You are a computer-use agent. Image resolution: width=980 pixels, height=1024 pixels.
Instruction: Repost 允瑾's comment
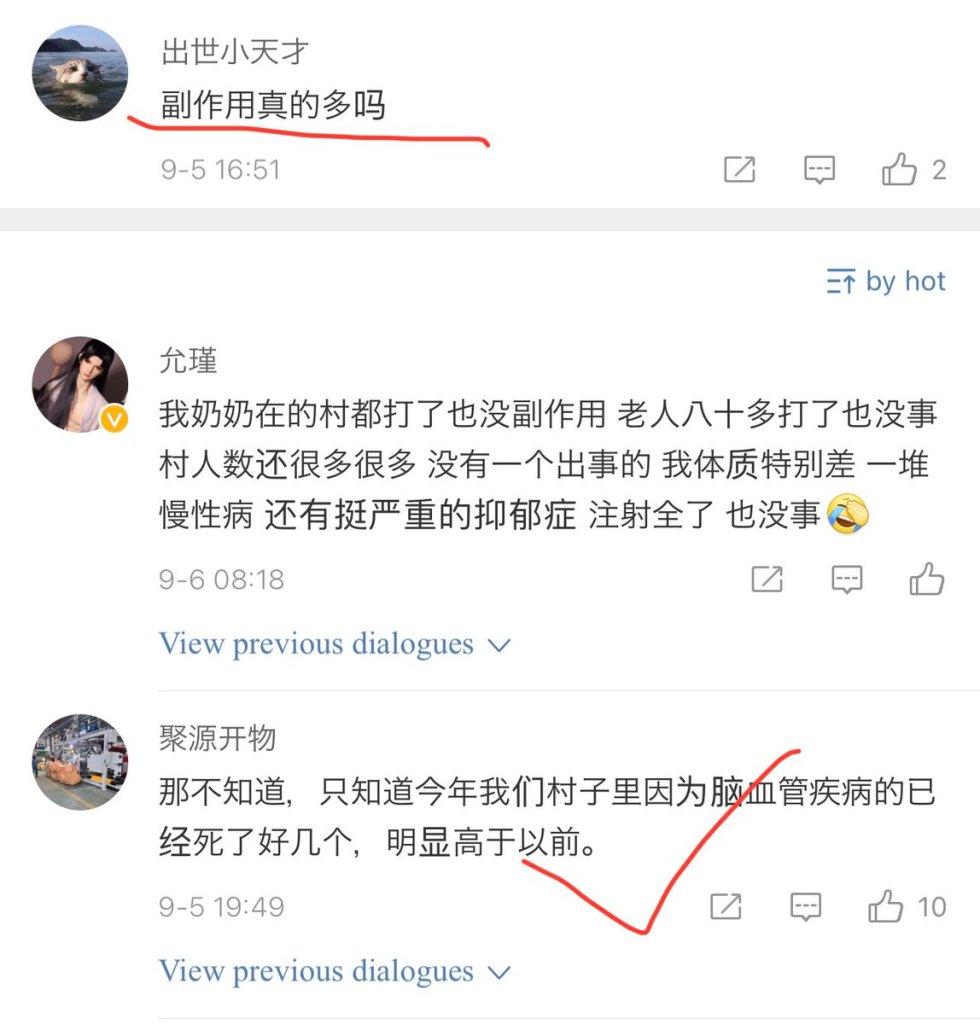click(767, 579)
